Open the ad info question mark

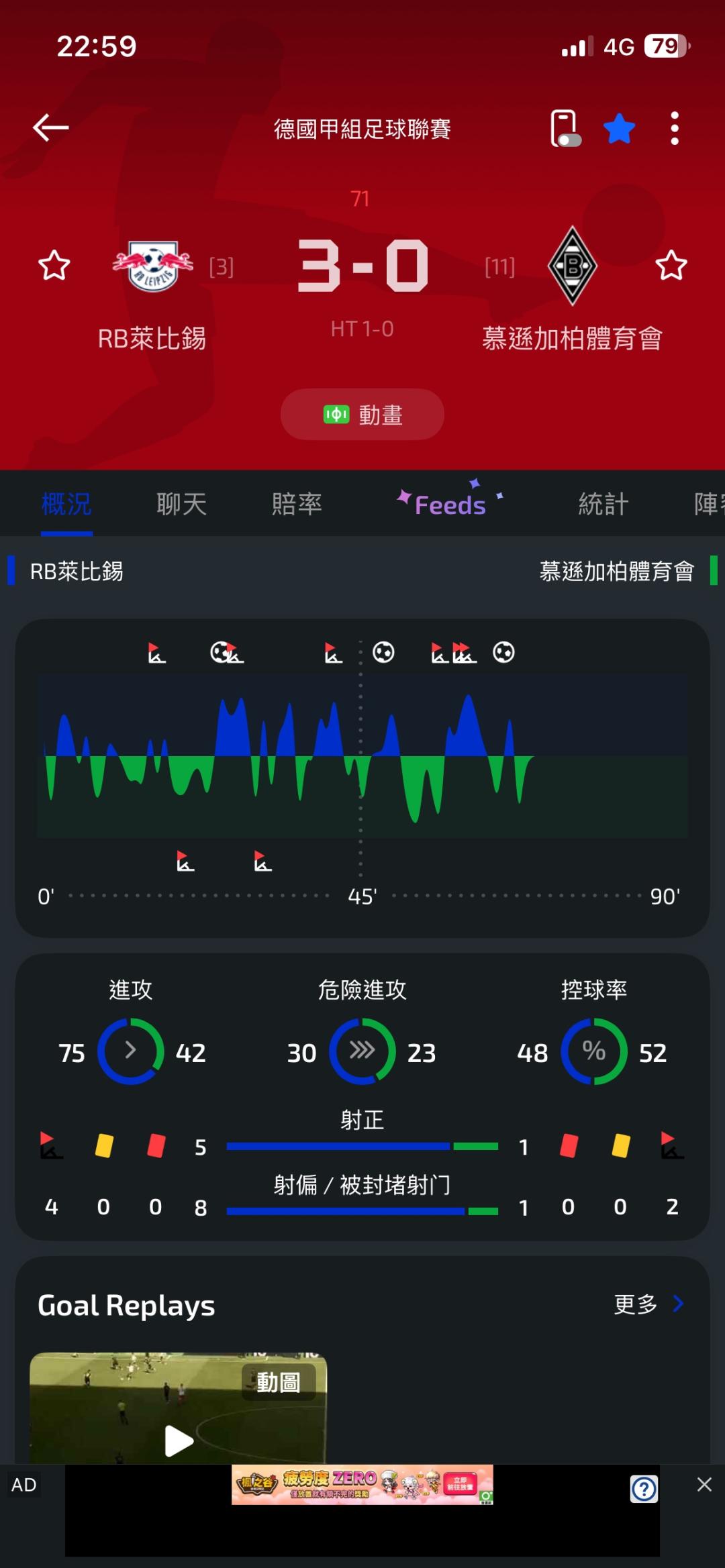[644, 1489]
